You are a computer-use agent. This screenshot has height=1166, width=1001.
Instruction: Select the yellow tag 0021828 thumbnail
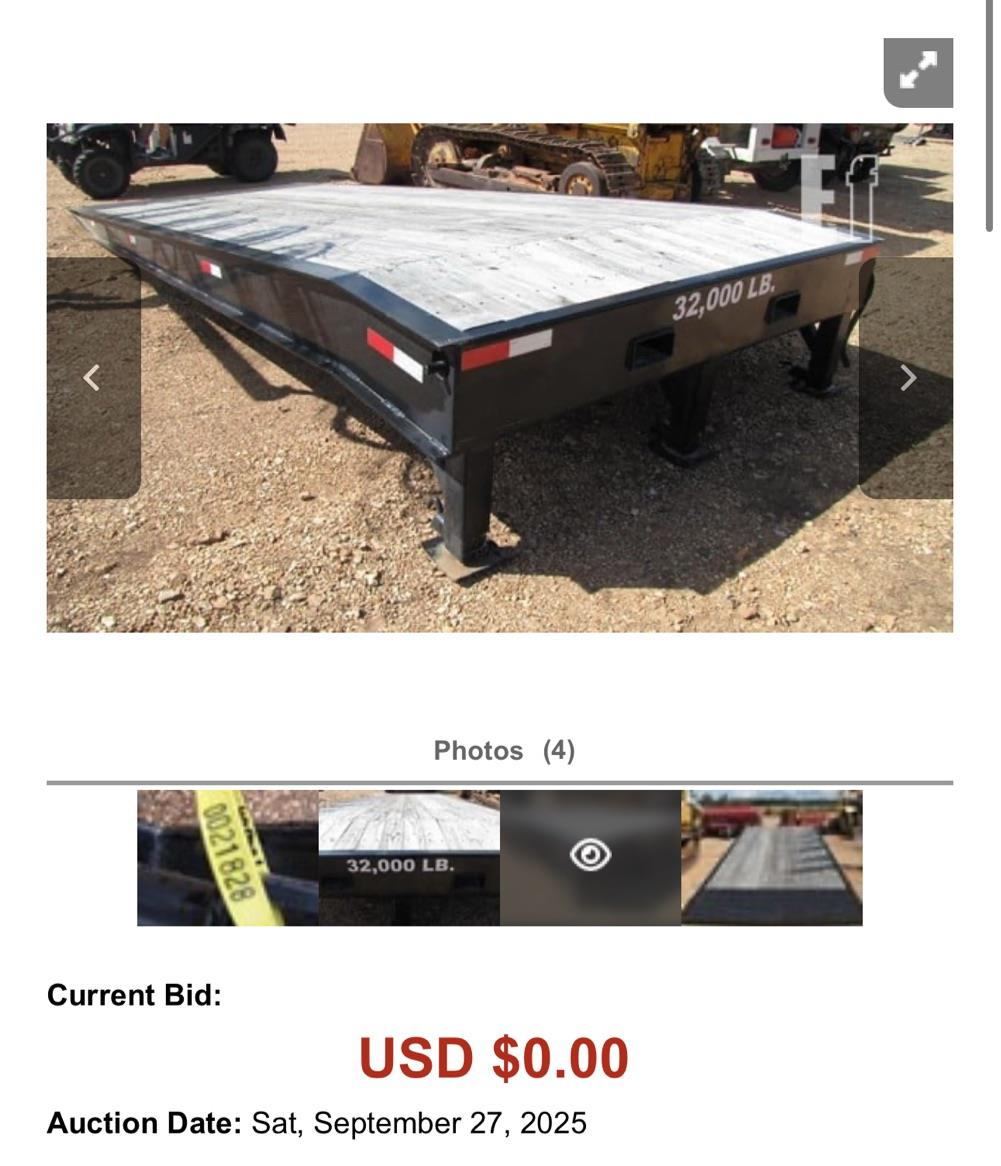click(x=228, y=858)
